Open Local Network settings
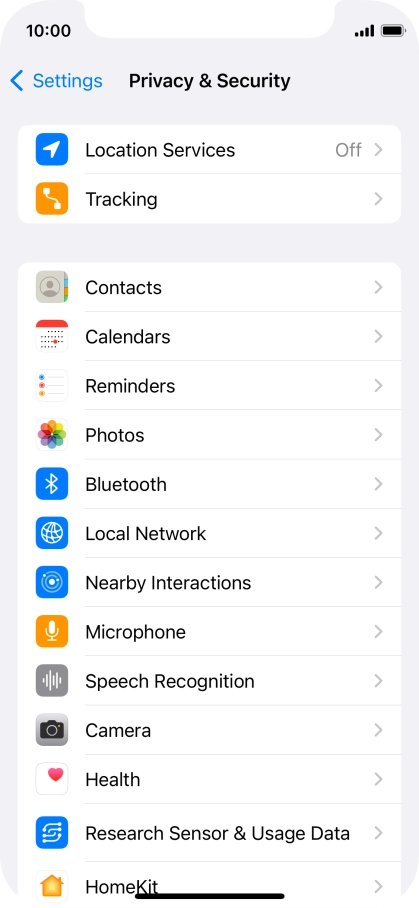Image resolution: width=419 pixels, height=908 pixels. [210, 533]
